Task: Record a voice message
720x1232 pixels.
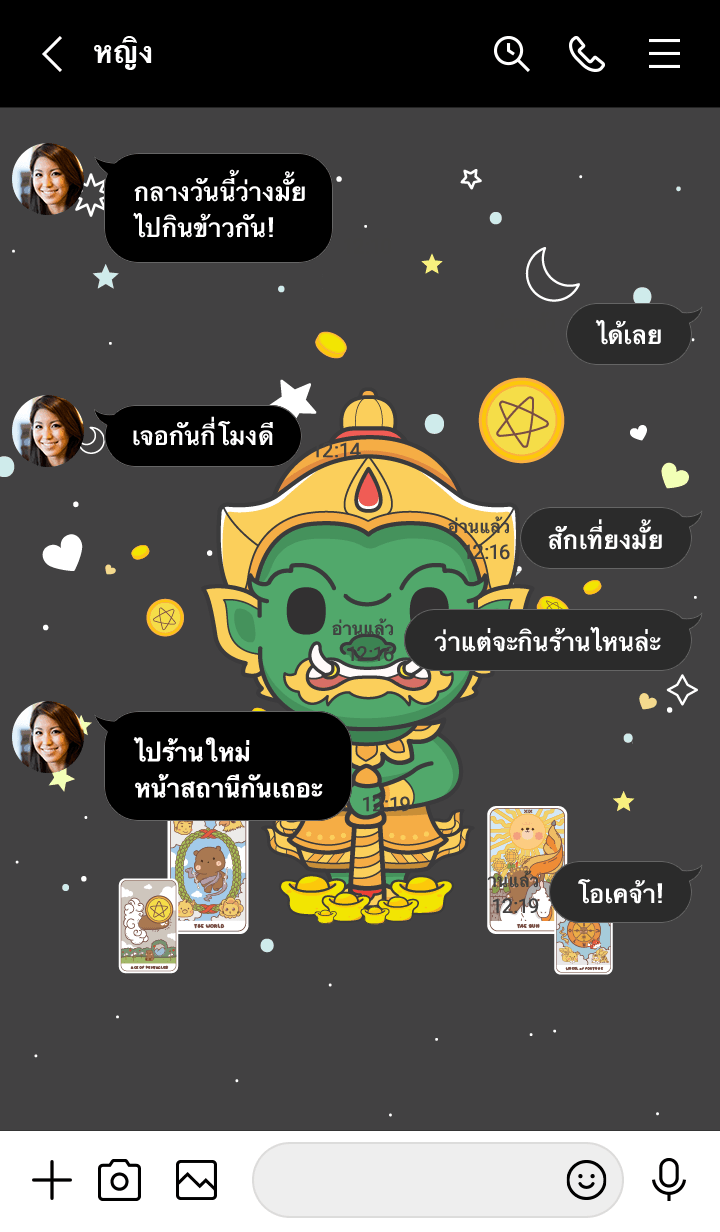Action: tap(668, 1181)
